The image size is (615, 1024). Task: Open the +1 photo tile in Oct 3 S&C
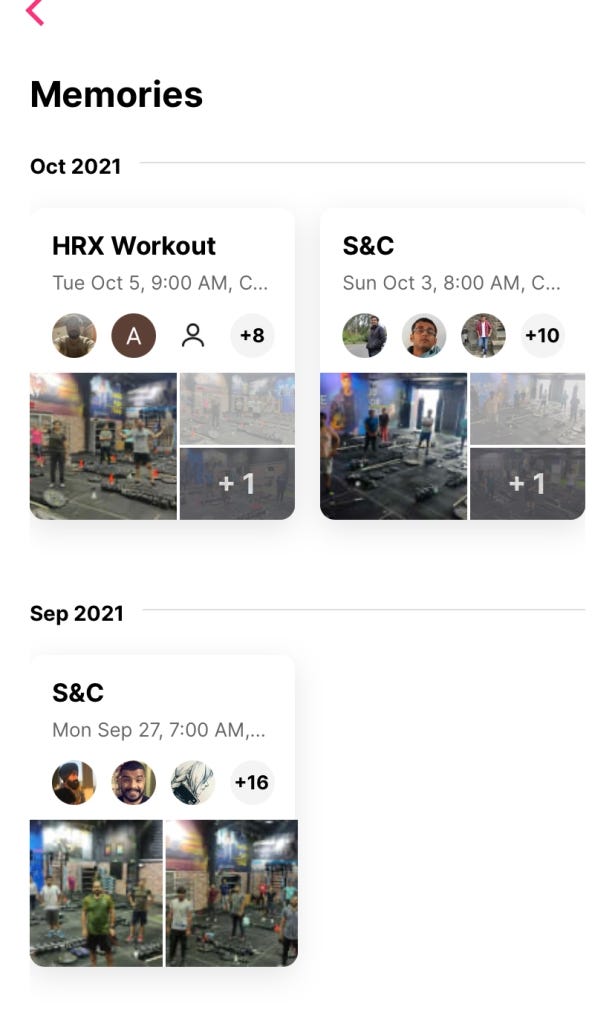[x=527, y=484]
